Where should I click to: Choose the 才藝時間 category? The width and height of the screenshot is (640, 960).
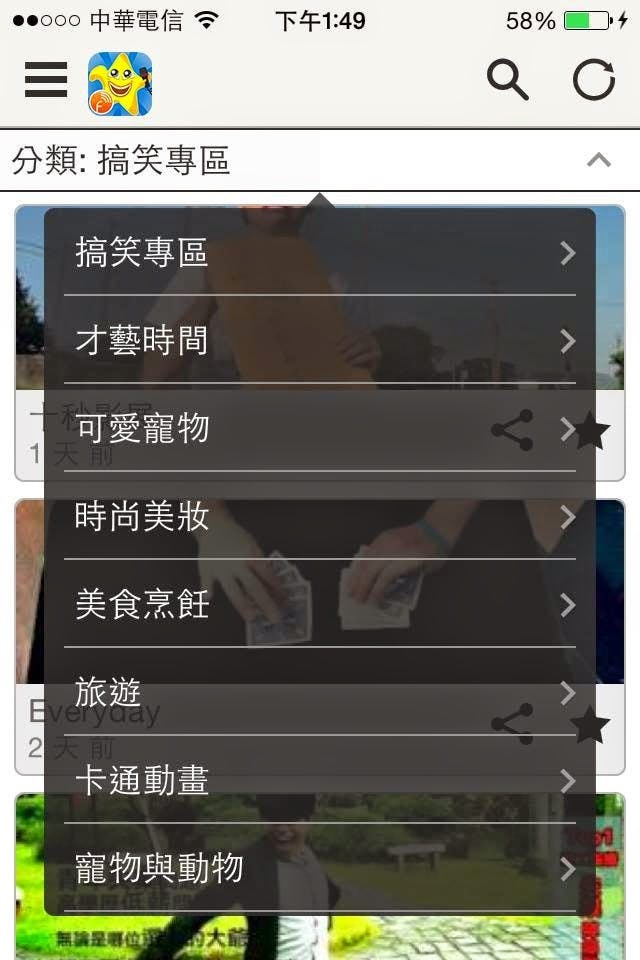click(x=320, y=341)
